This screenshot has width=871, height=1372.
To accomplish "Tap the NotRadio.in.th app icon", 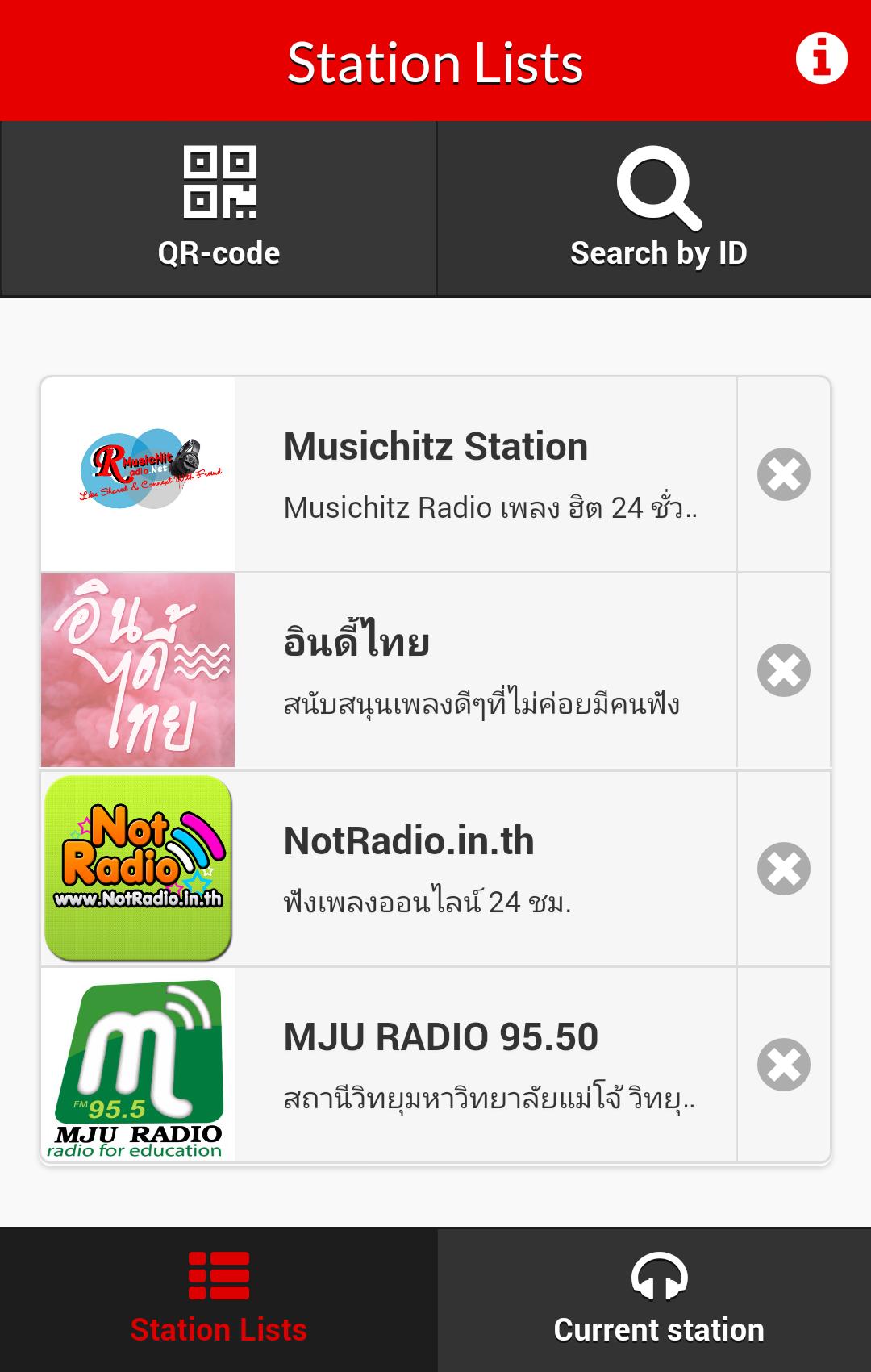I will click(x=137, y=869).
